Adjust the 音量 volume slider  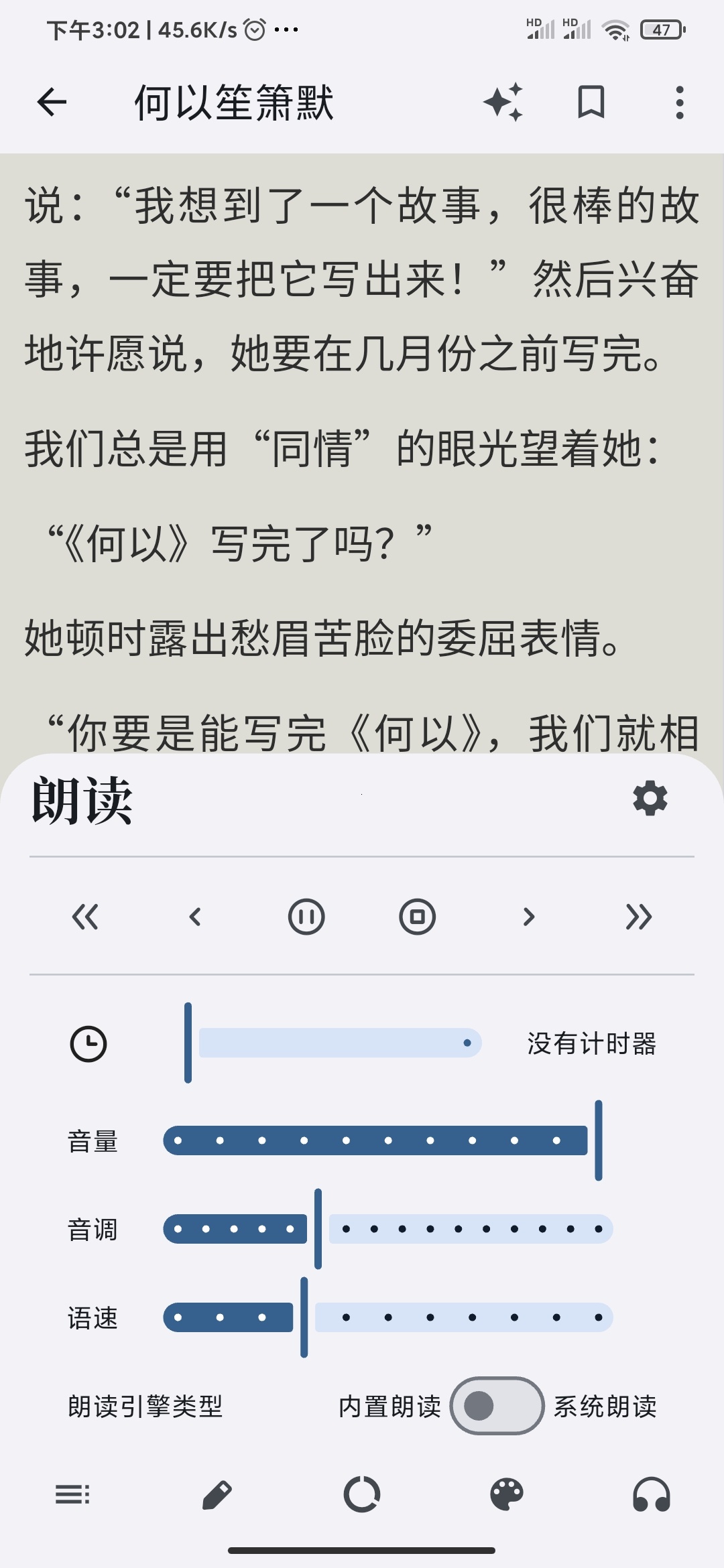382,1140
